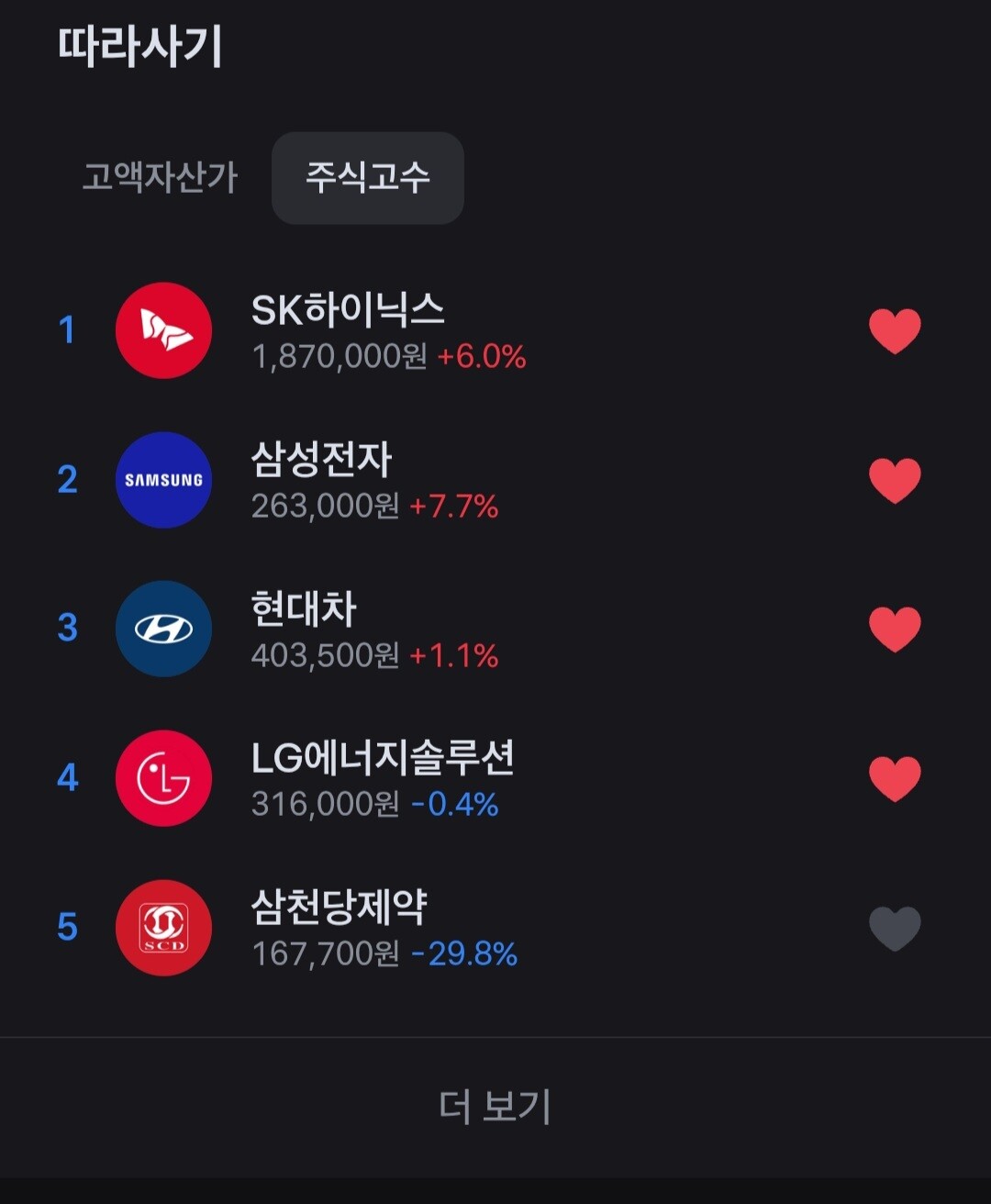Add 삼천당제약 to favorites with the heart
The width and height of the screenshot is (991, 1204).
click(x=895, y=929)
